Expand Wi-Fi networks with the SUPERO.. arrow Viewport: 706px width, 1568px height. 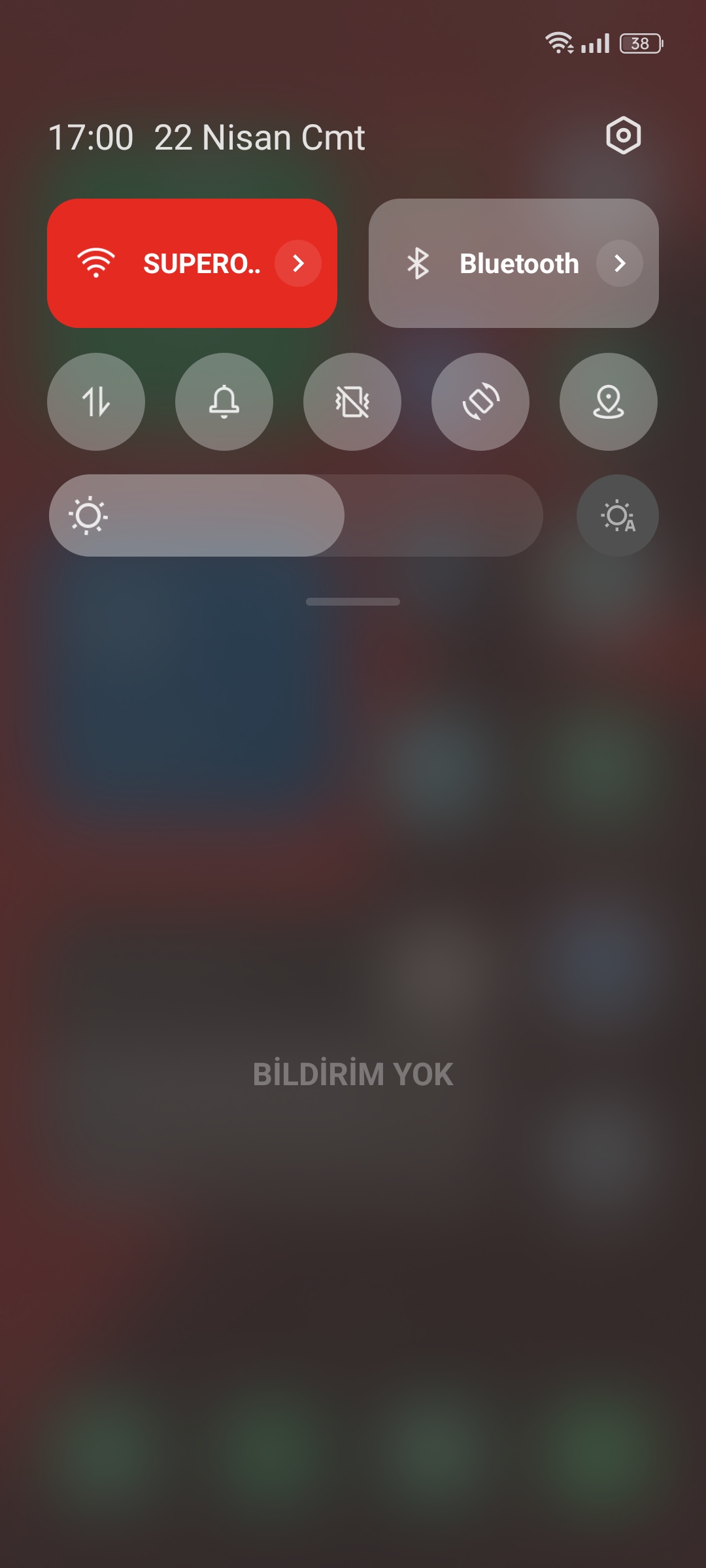[298, 263]
